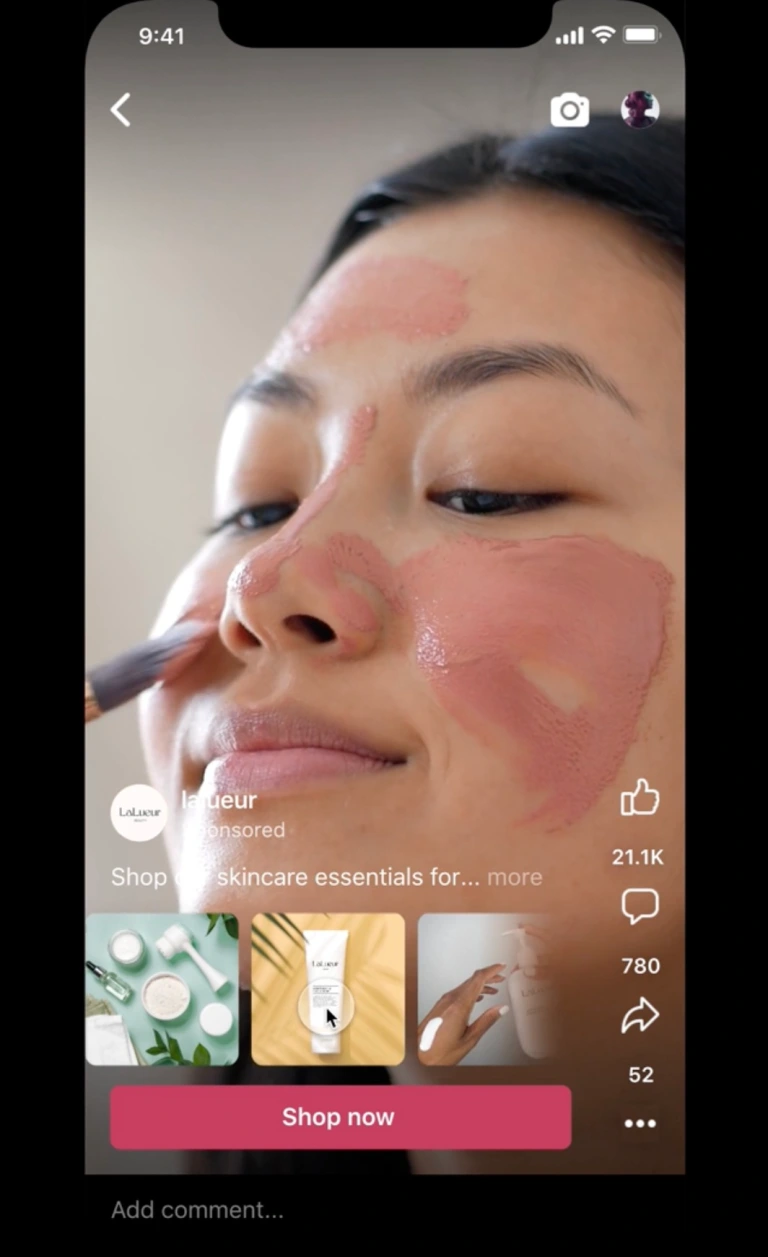This screenshot has height=1257, width=768.
Task: Open the three-dot more options menu
Action: 640,1123
